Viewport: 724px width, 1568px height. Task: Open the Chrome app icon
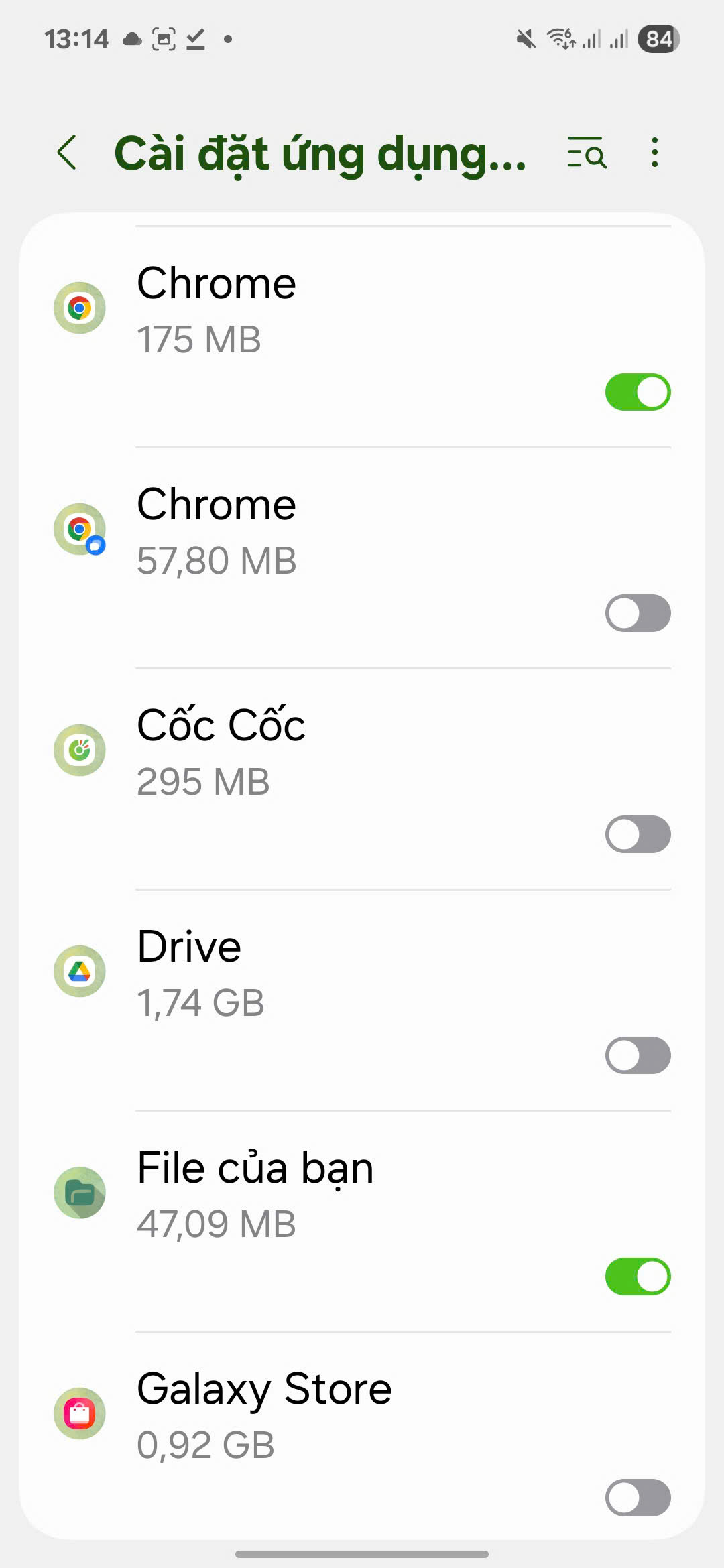80,307
